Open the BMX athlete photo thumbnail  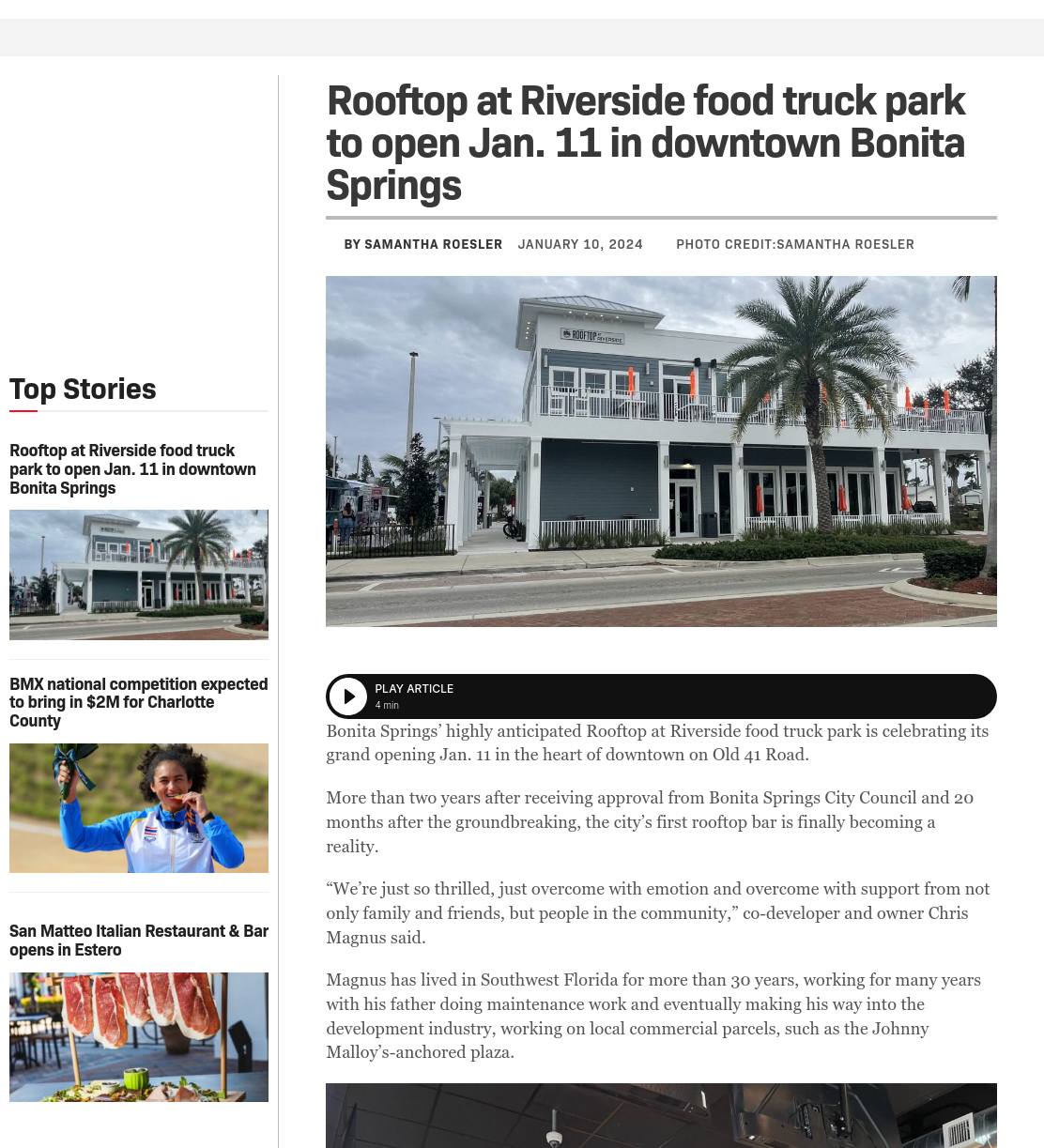139,808
